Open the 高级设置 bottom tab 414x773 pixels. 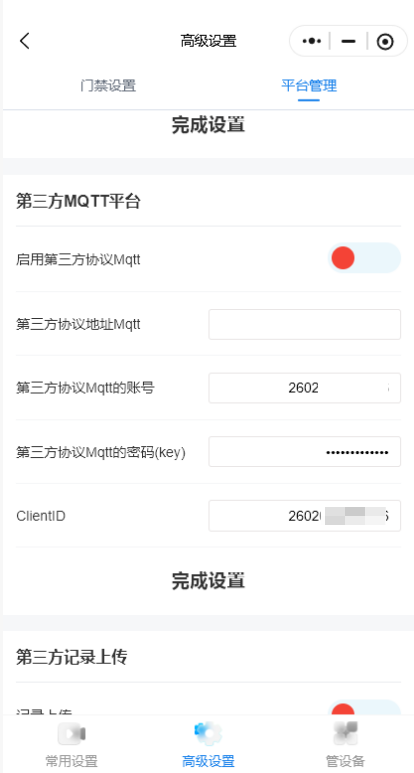point(208,744)
